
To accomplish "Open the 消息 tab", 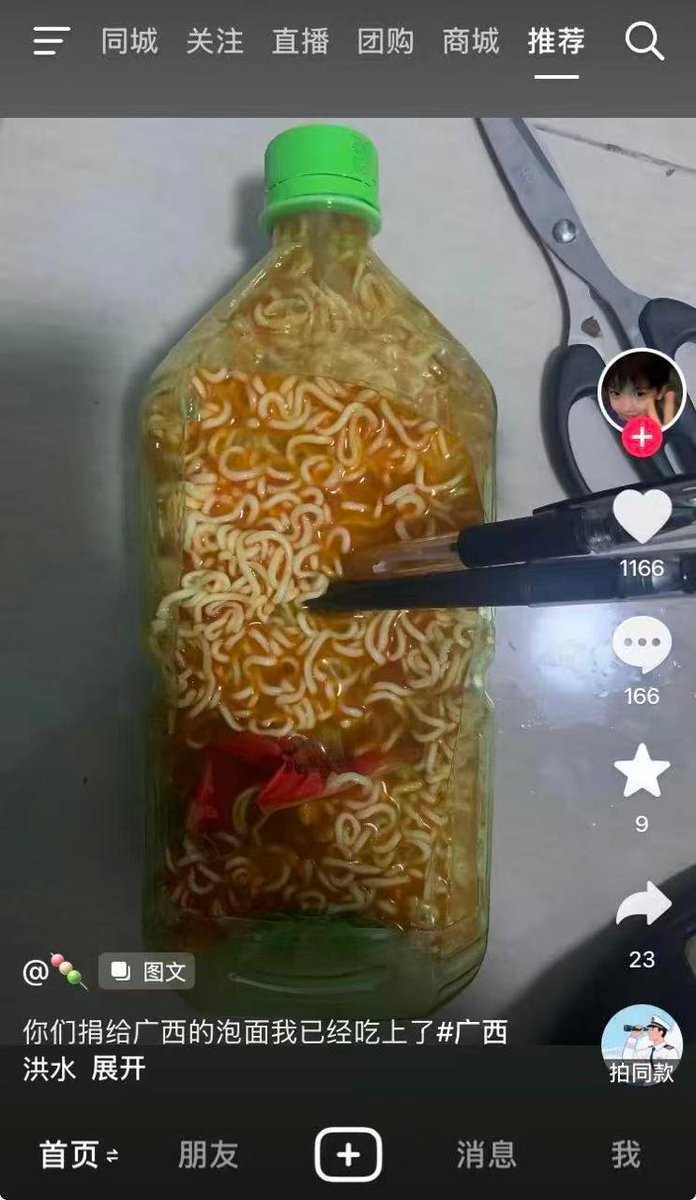I will pos(487,1155).
